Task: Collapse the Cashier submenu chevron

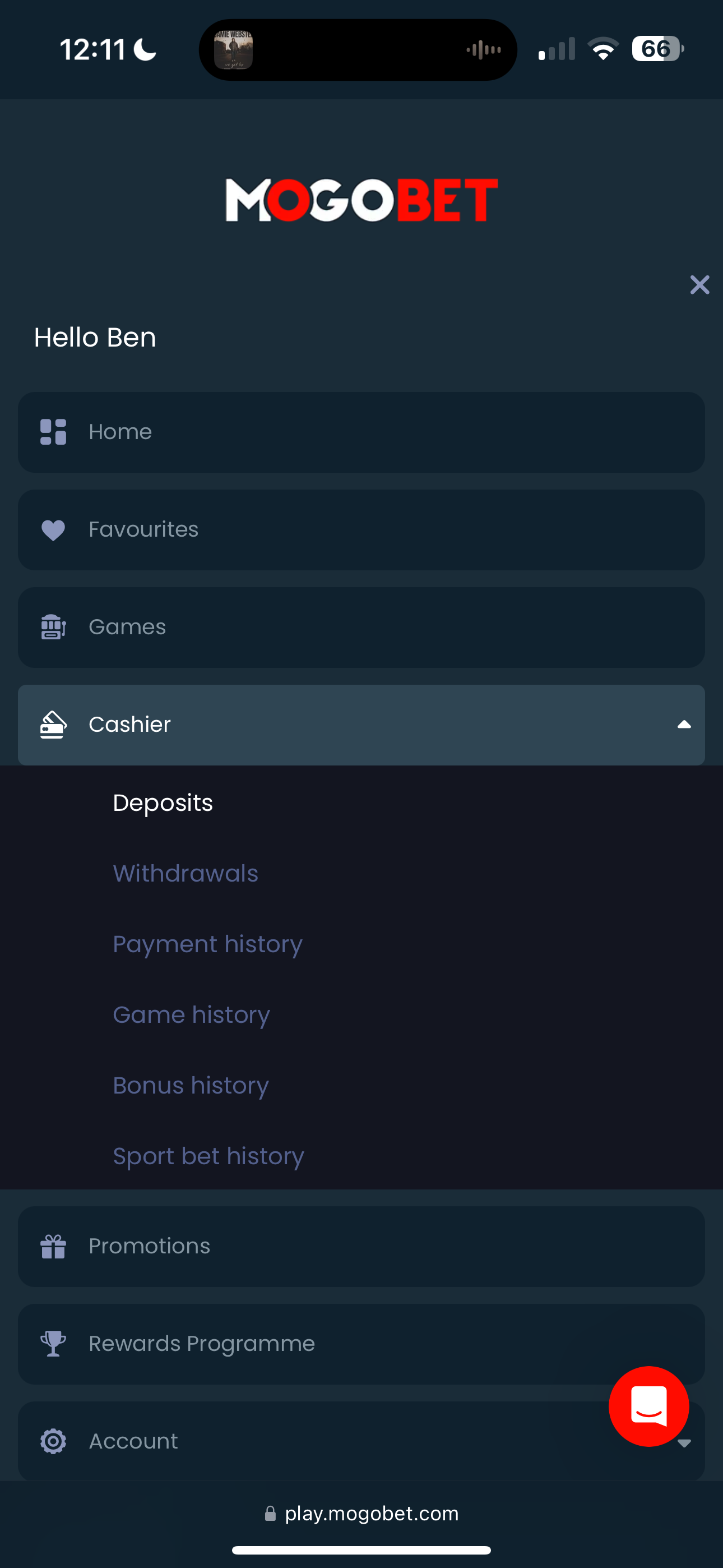Action: click(685, 725)
